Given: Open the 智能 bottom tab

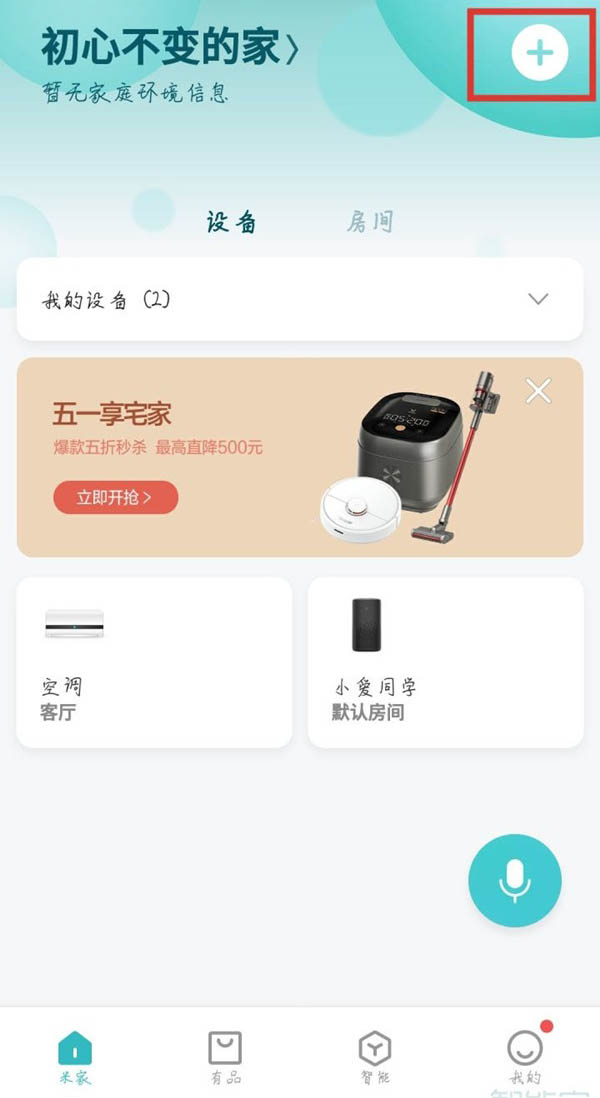Looking at the screenshot, I should click(375, 1057).
